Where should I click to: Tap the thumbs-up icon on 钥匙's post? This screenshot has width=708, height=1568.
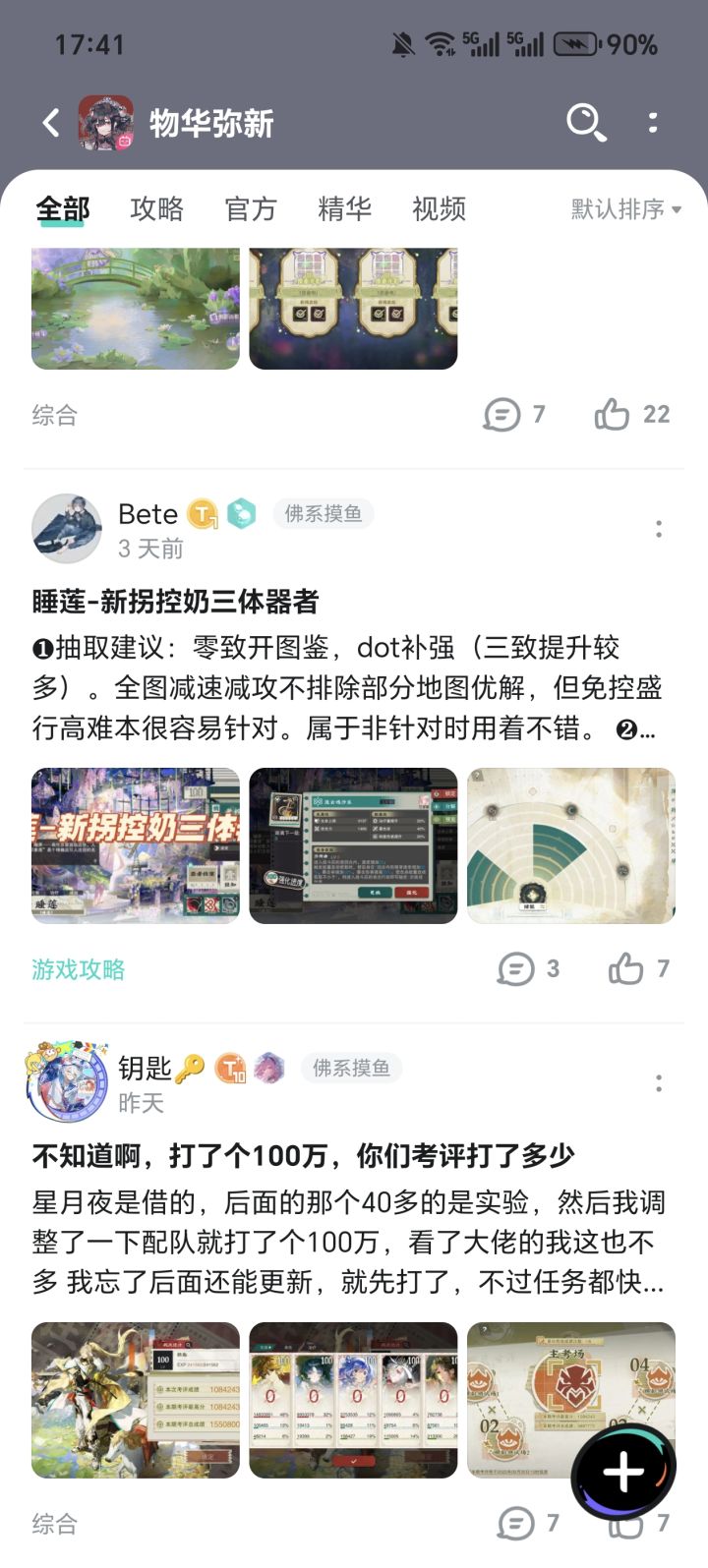(x=626, y=1525)
